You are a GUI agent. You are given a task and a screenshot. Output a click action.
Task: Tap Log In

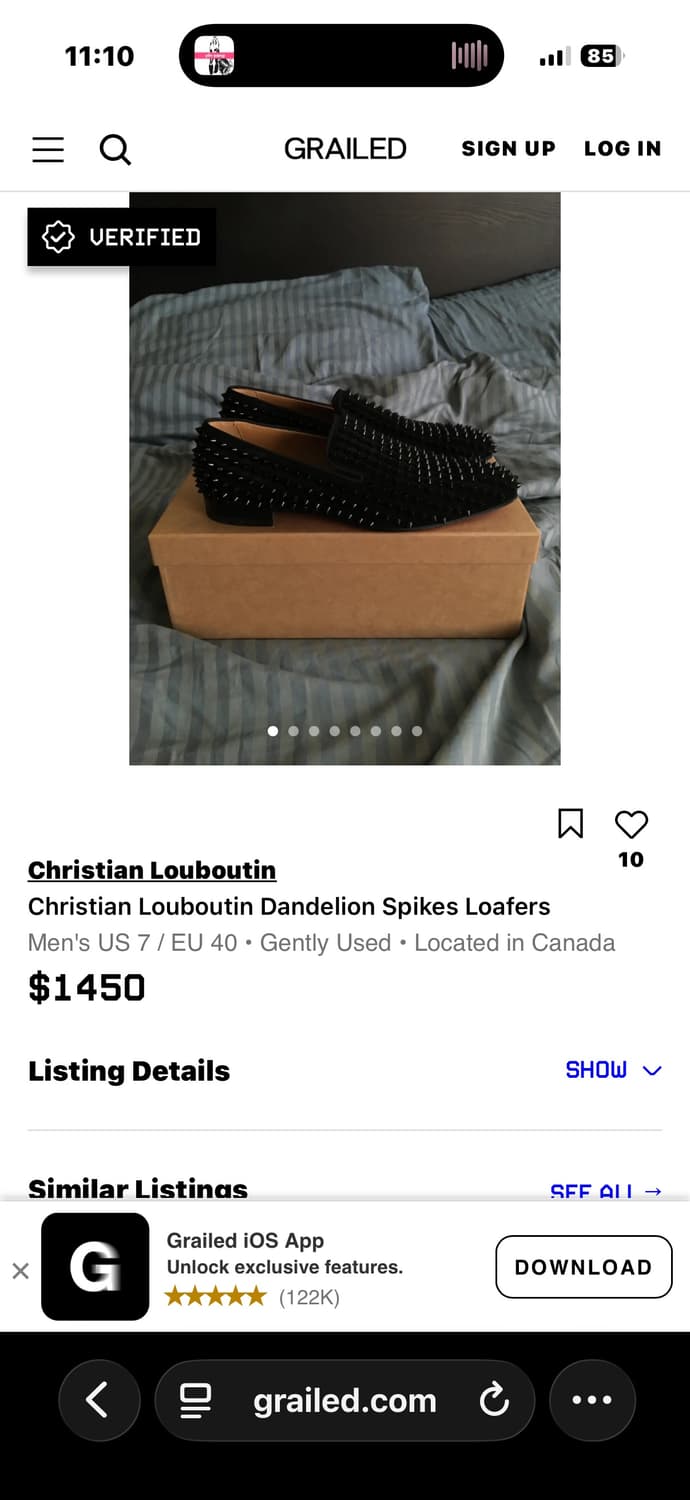[x=622, y=149]
